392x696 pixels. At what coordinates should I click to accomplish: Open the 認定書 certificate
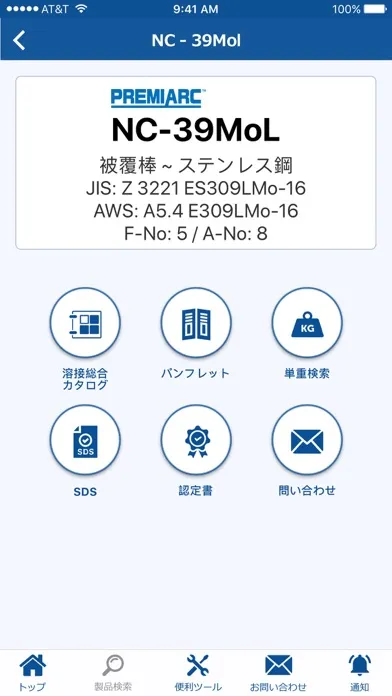pyautogui.click(x=196, y=439)
